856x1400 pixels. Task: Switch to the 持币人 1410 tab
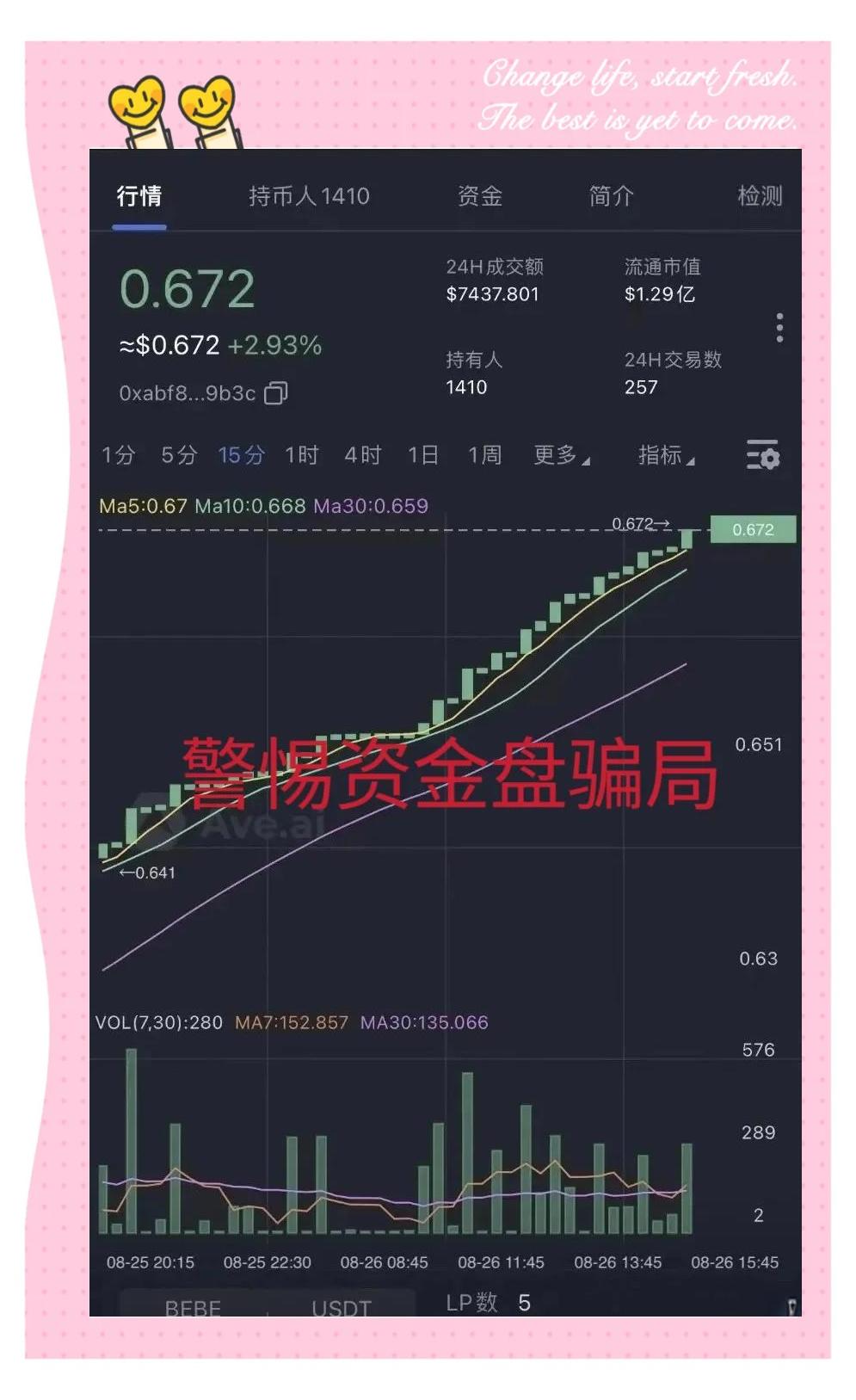click(308, 196)
